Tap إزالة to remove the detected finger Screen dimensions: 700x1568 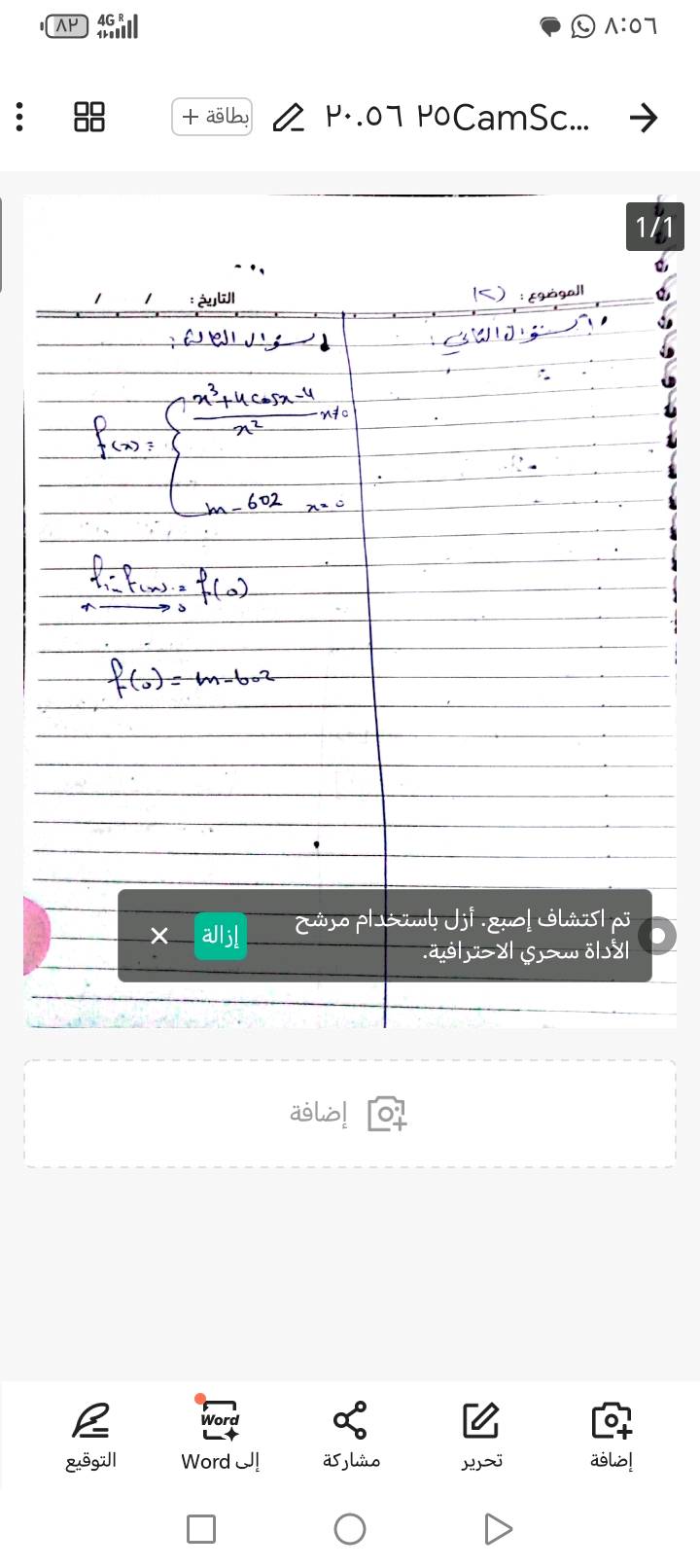point(220,936)
